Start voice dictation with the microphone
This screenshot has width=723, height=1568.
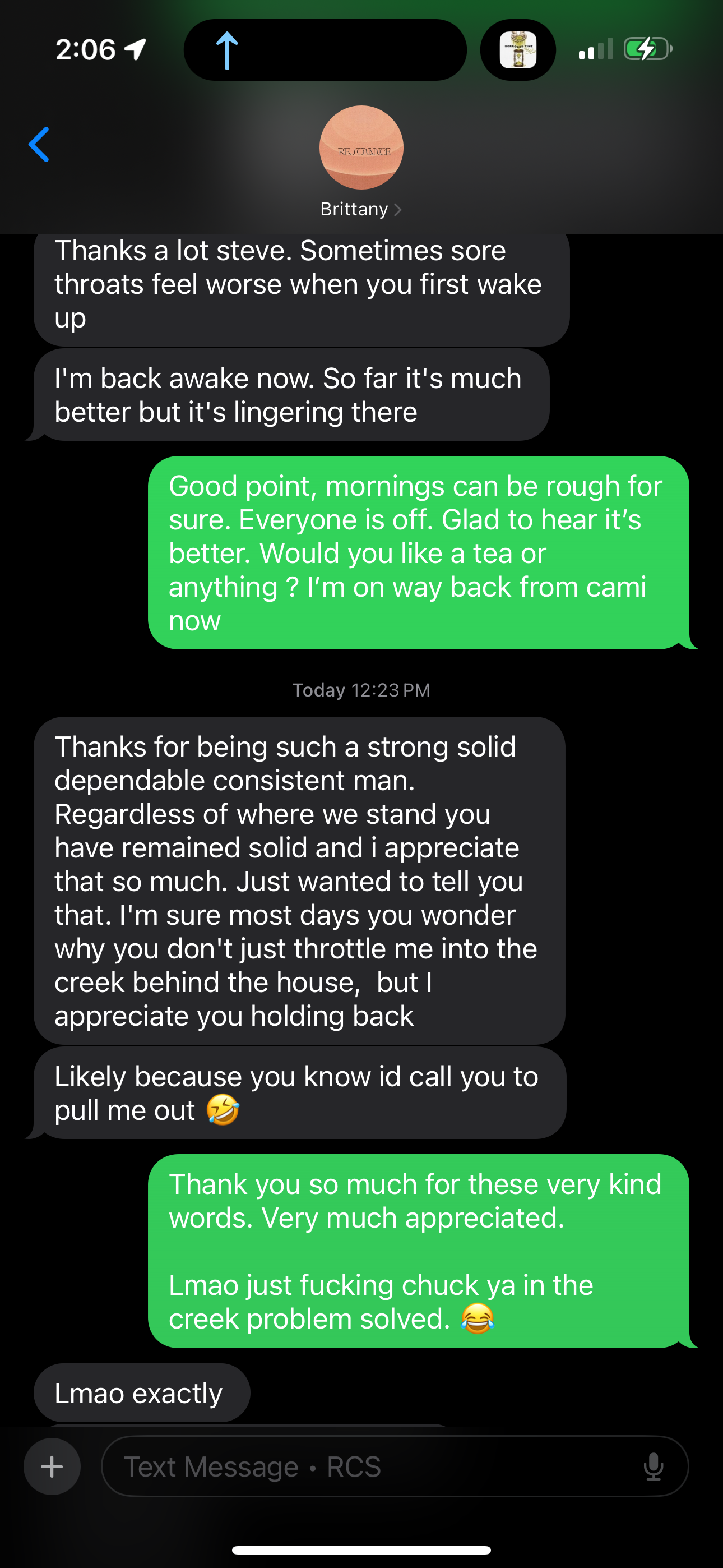click(653, 1466)
